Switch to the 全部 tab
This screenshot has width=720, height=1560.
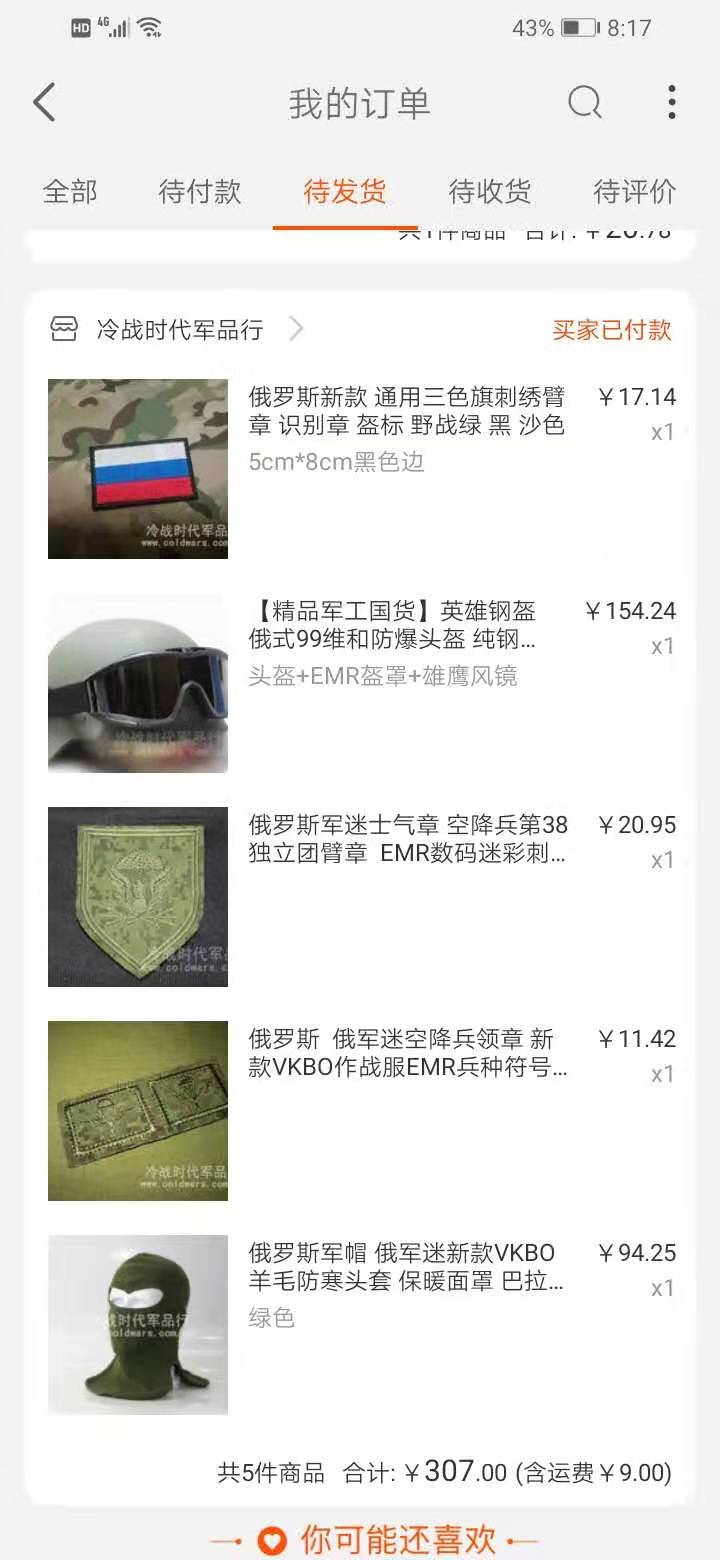click(70, 191)
